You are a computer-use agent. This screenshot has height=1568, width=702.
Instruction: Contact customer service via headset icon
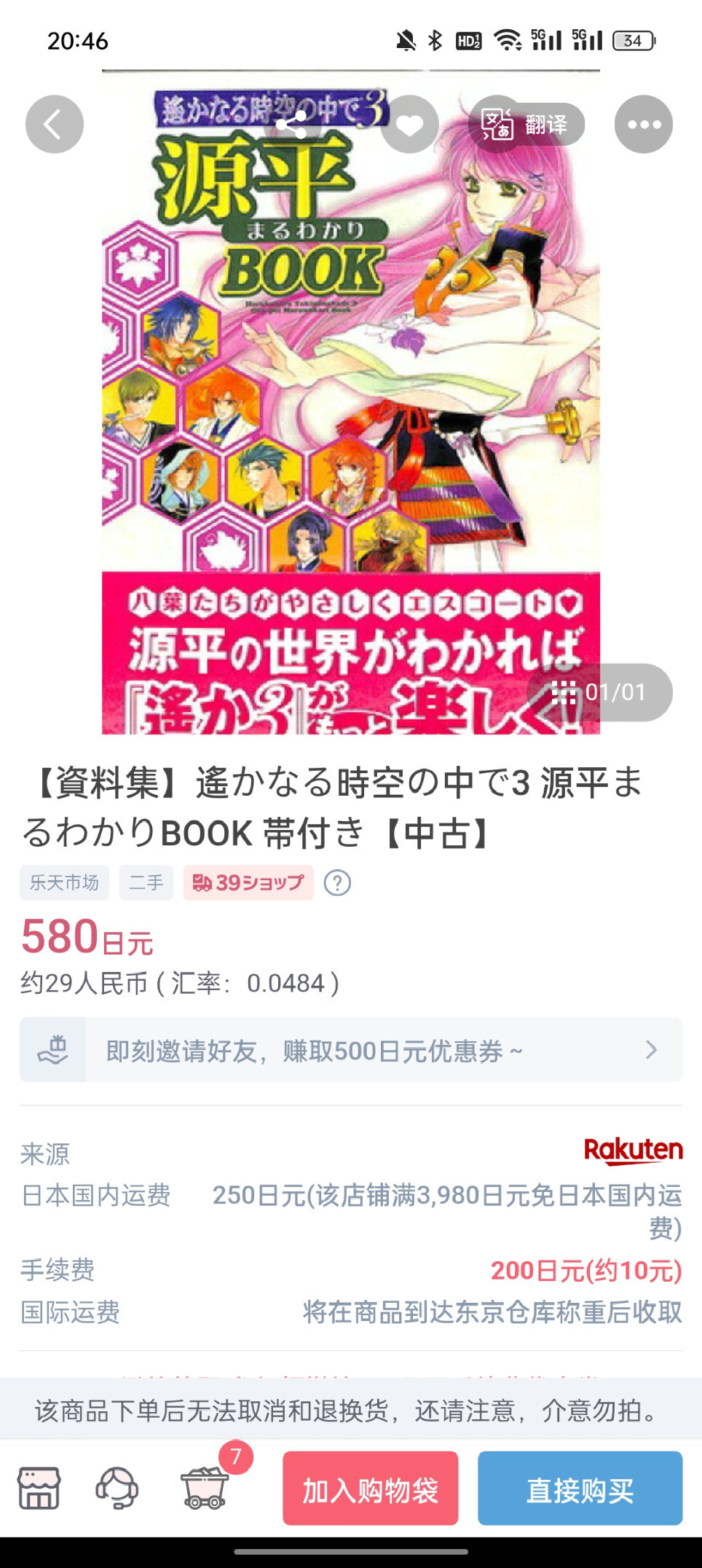[117, 1487]
